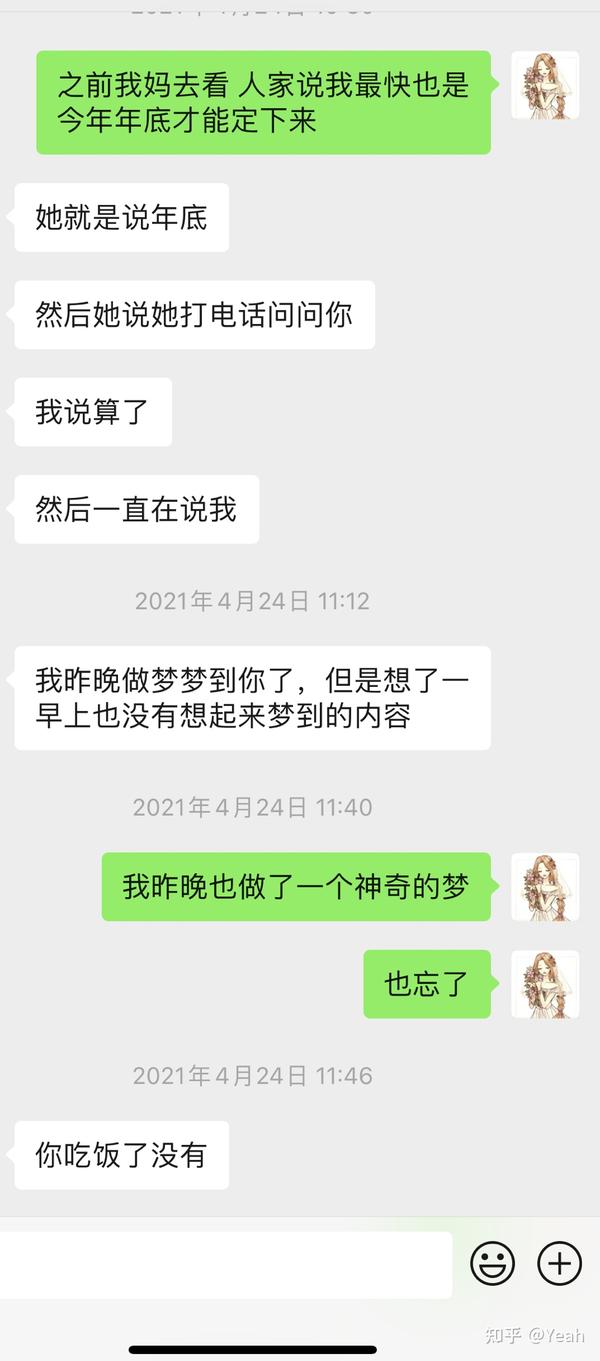Open the plus attachment menu
This screenshot has width=600, height=1361.
tap(559, 1263)
